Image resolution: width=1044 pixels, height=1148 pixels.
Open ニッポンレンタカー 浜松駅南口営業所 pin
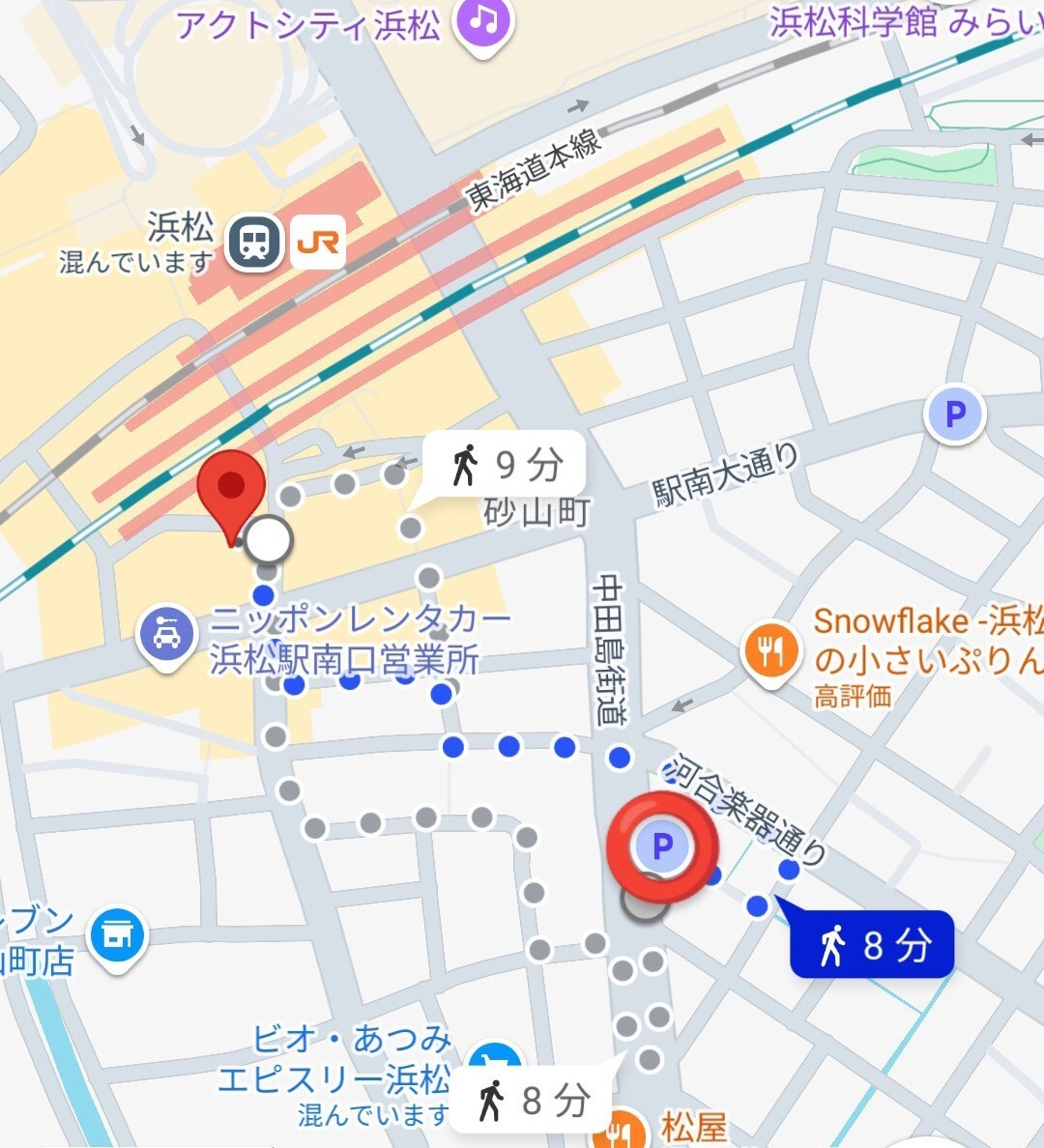coord(167,638)
